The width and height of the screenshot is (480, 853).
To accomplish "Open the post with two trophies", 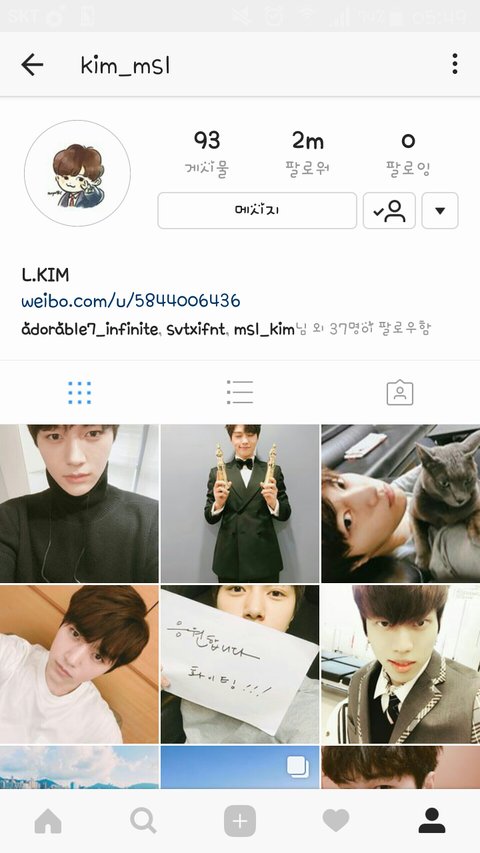I will click(240, 504).
